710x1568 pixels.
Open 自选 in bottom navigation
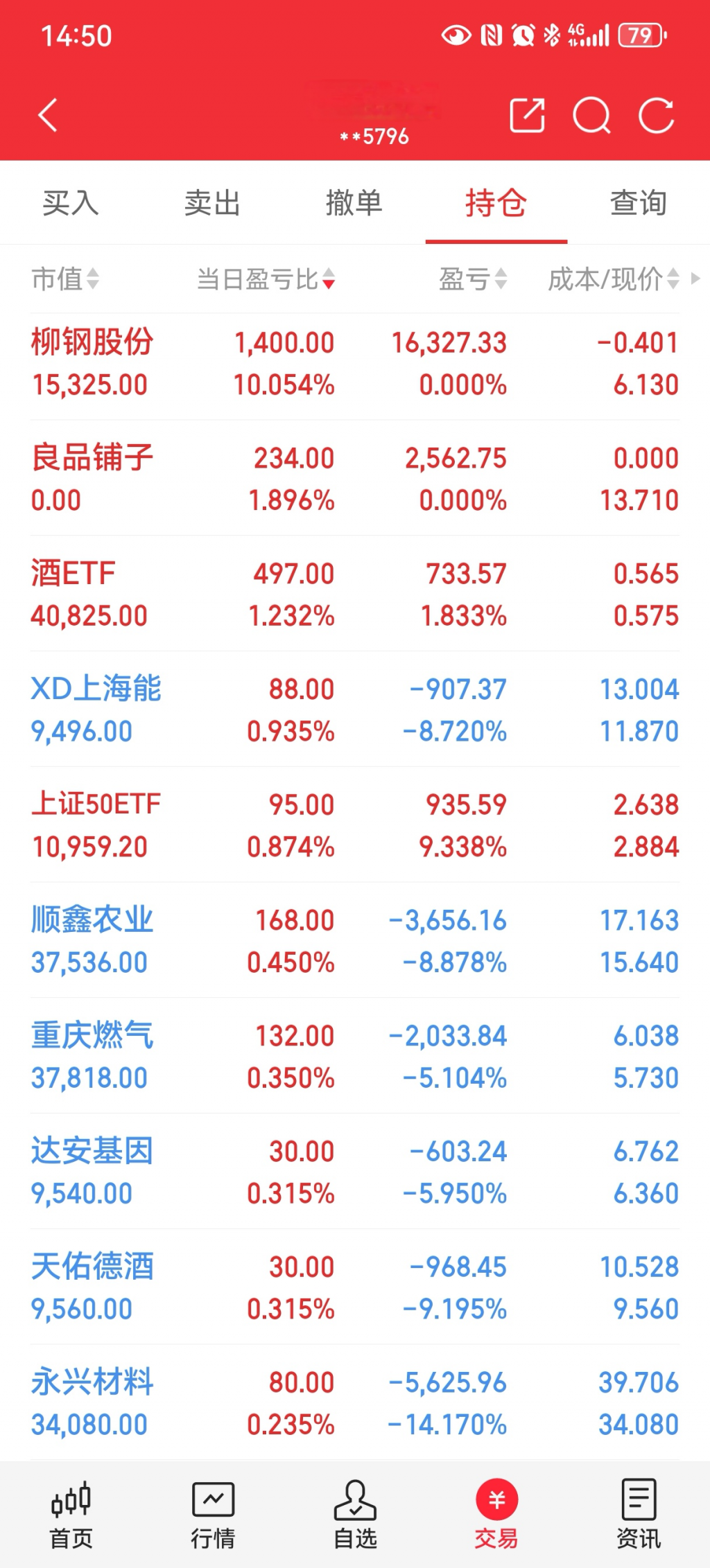355,1515
